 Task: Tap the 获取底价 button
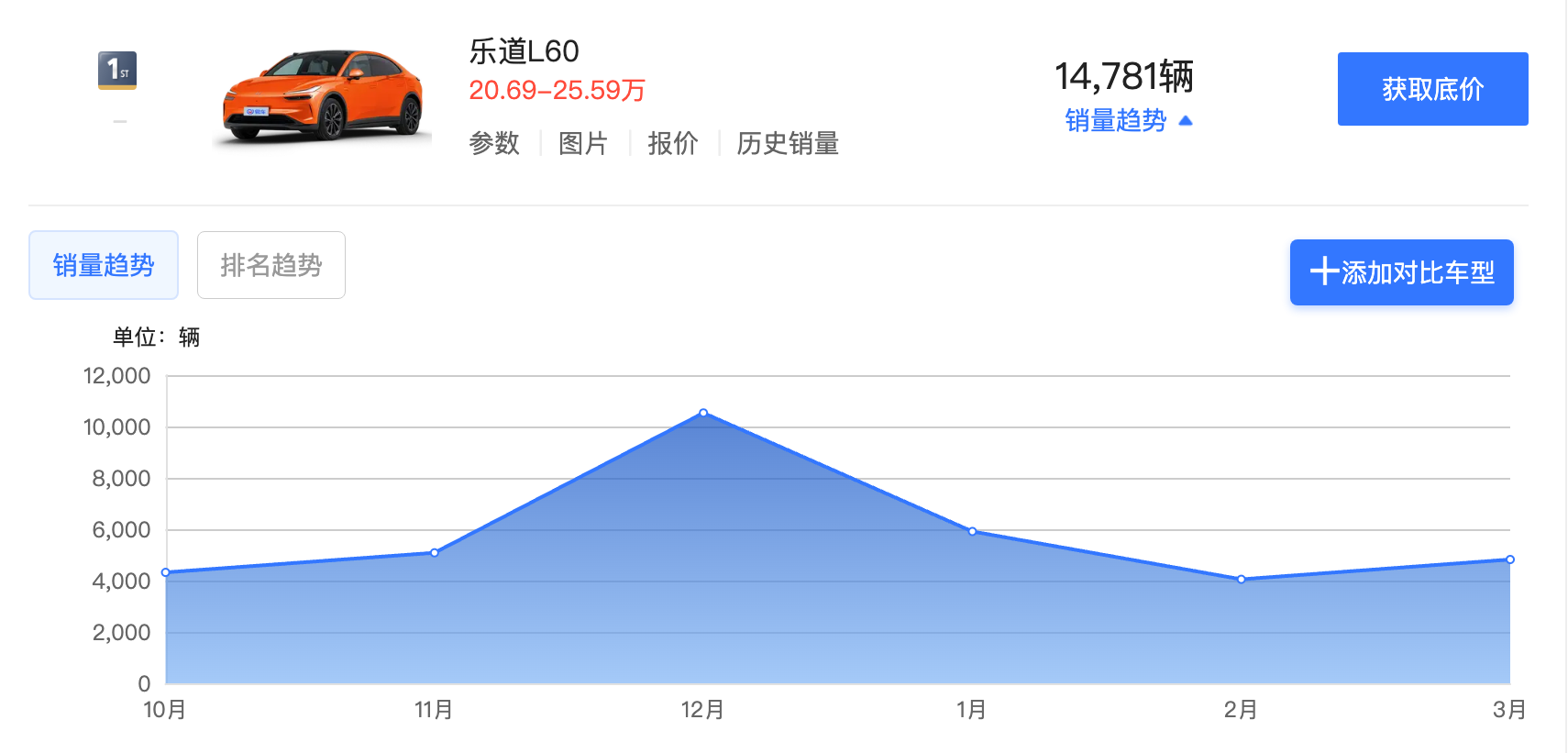click(x=1432, y=89)
